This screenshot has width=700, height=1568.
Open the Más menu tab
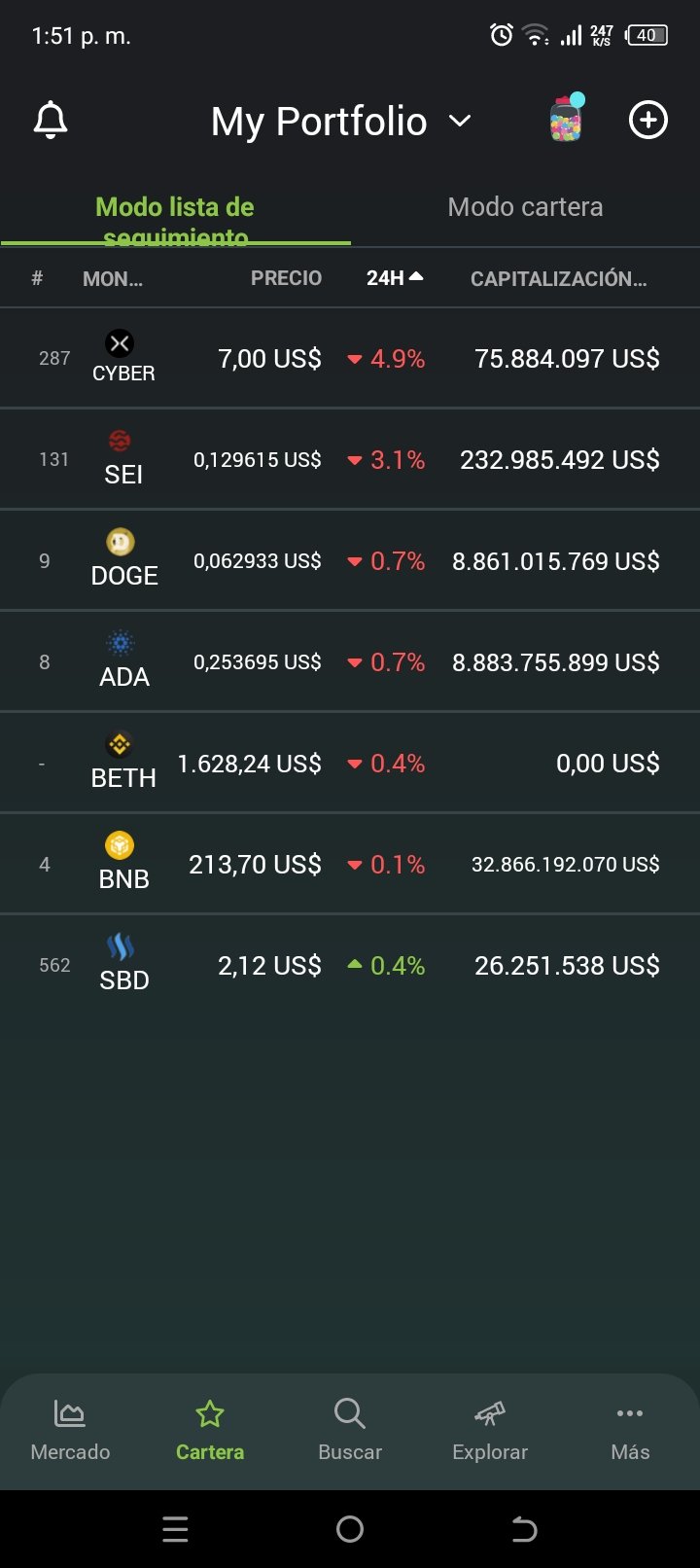630,1431
